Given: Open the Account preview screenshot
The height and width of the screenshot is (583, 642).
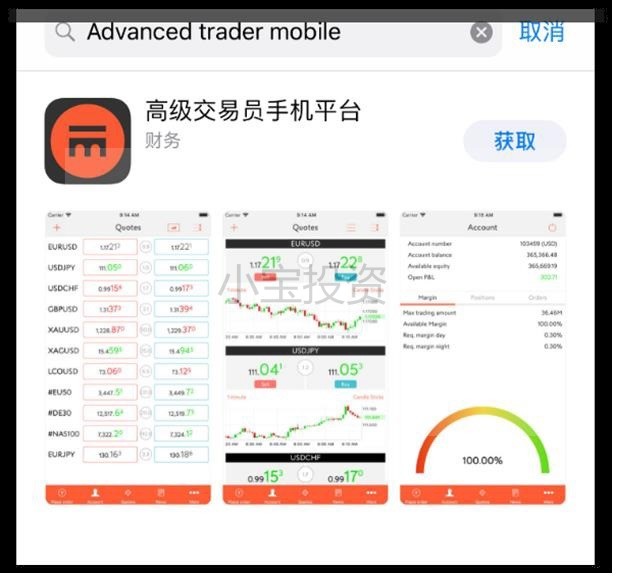Looking at the screenshot, I should point(482,355).
